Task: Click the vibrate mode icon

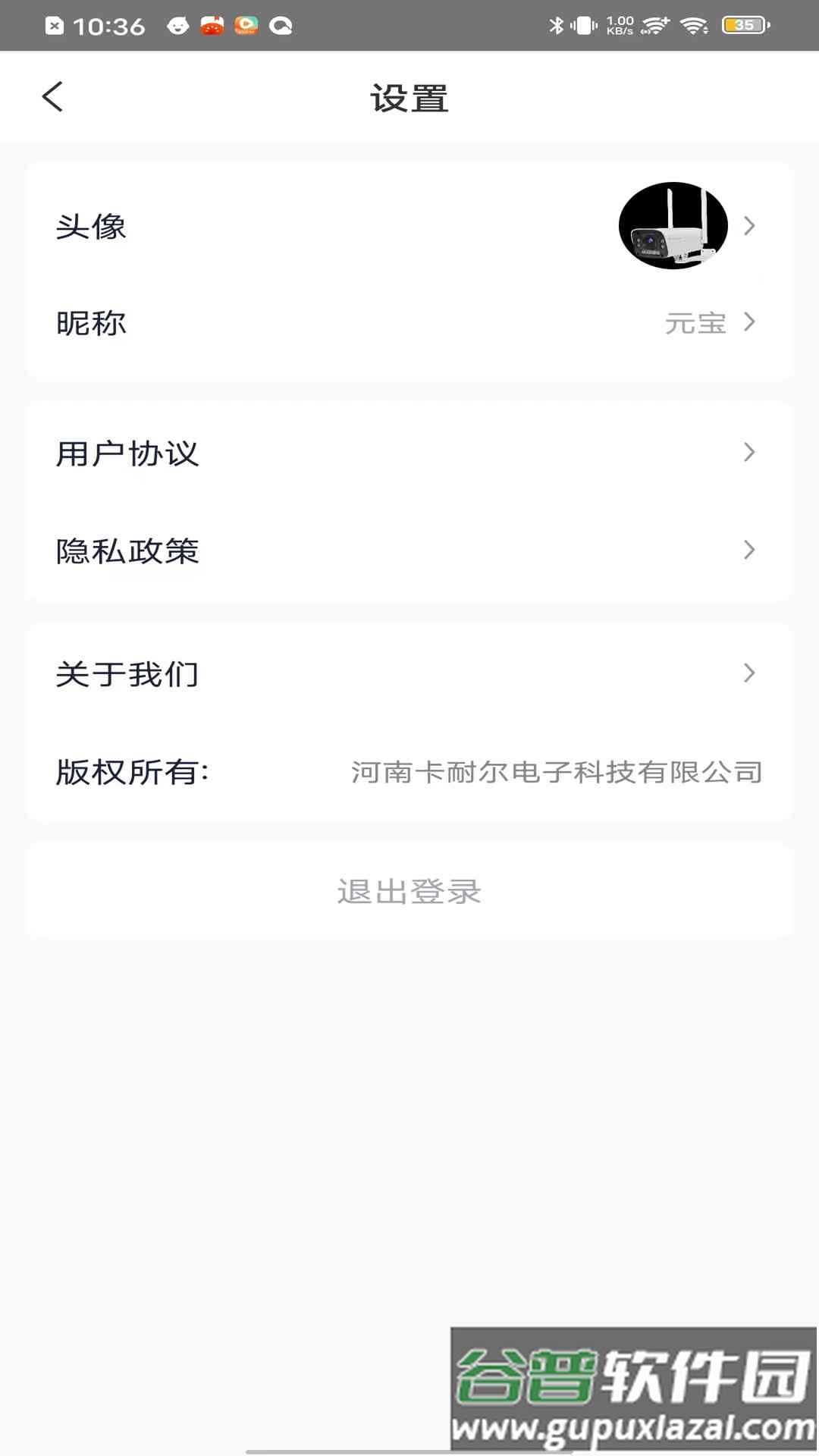Action: 584,24
